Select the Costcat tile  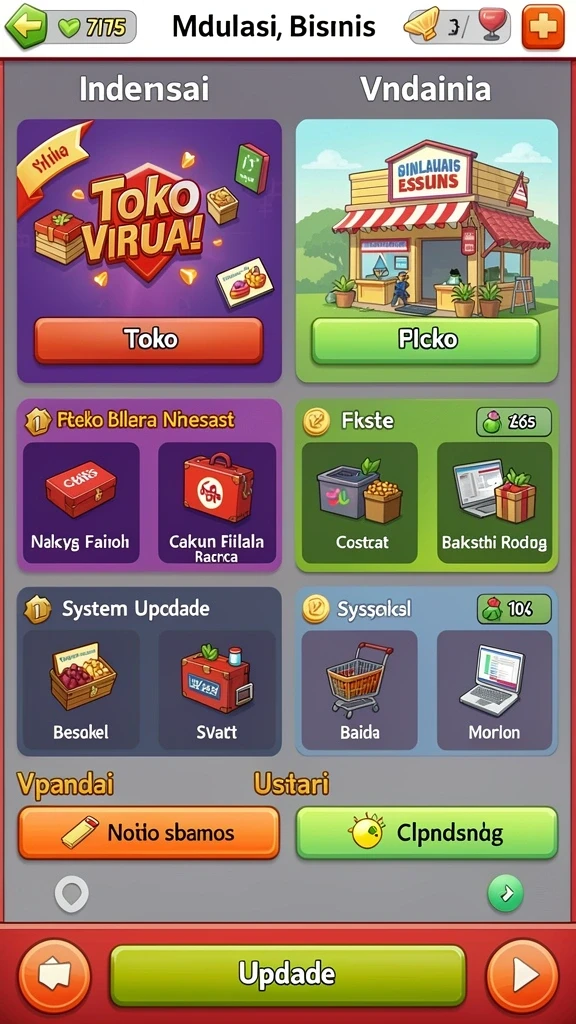360,502
